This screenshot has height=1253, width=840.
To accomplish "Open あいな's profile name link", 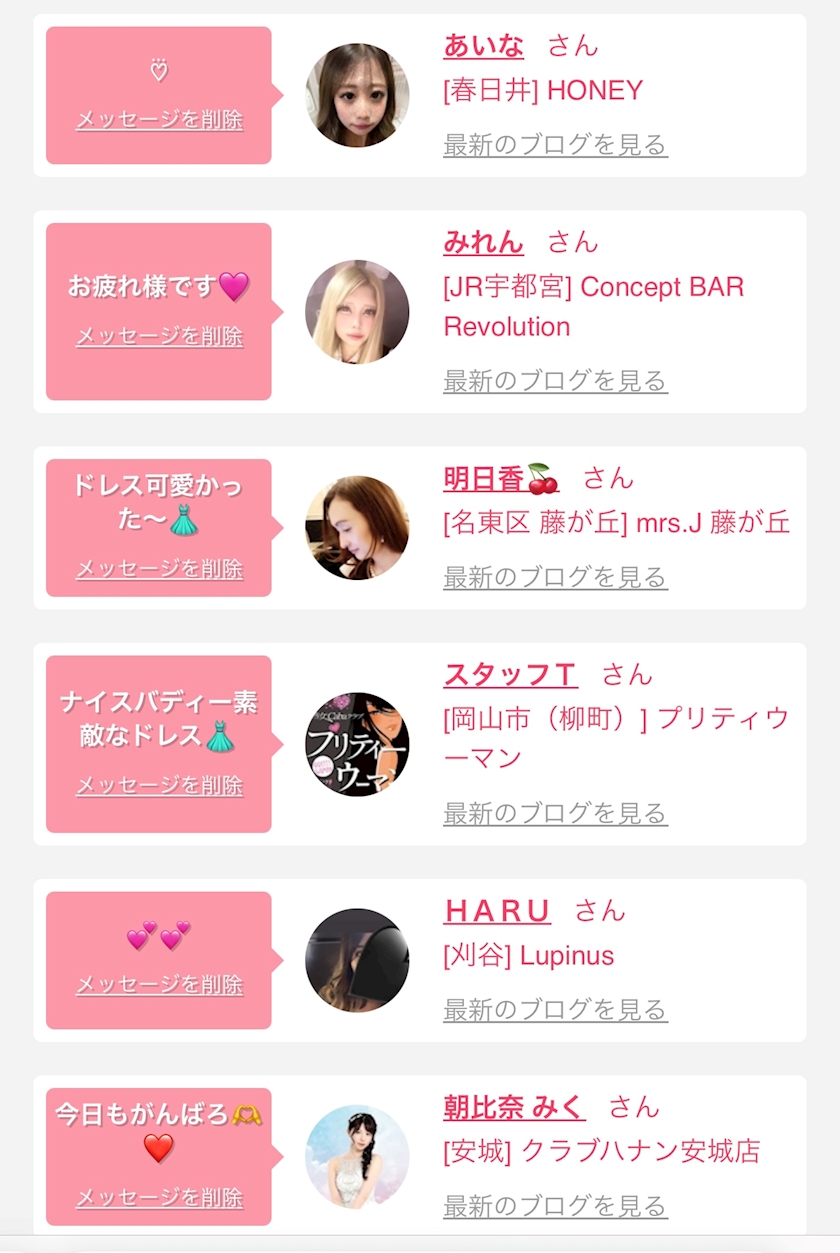I will [484, 46].
